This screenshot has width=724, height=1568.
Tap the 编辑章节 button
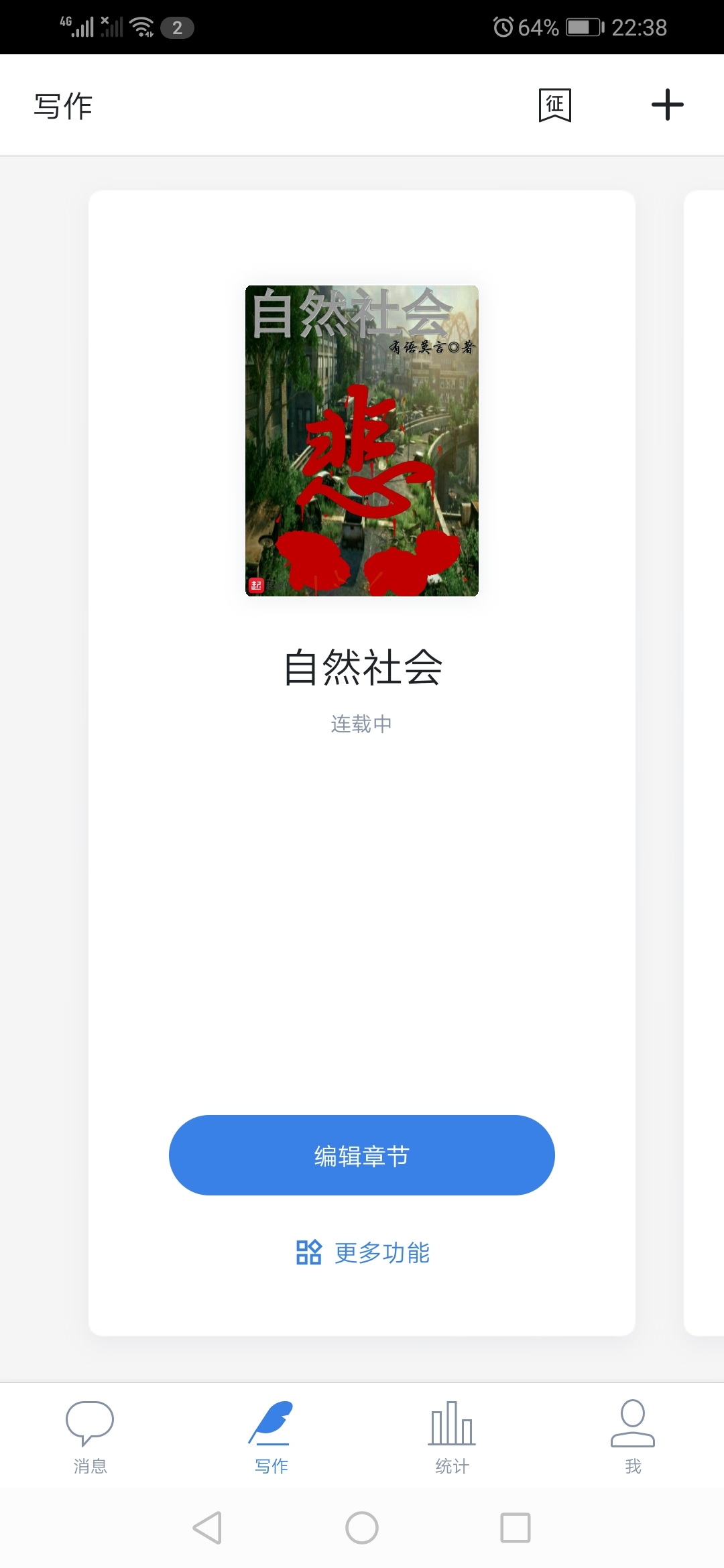tap(362, 1155)
